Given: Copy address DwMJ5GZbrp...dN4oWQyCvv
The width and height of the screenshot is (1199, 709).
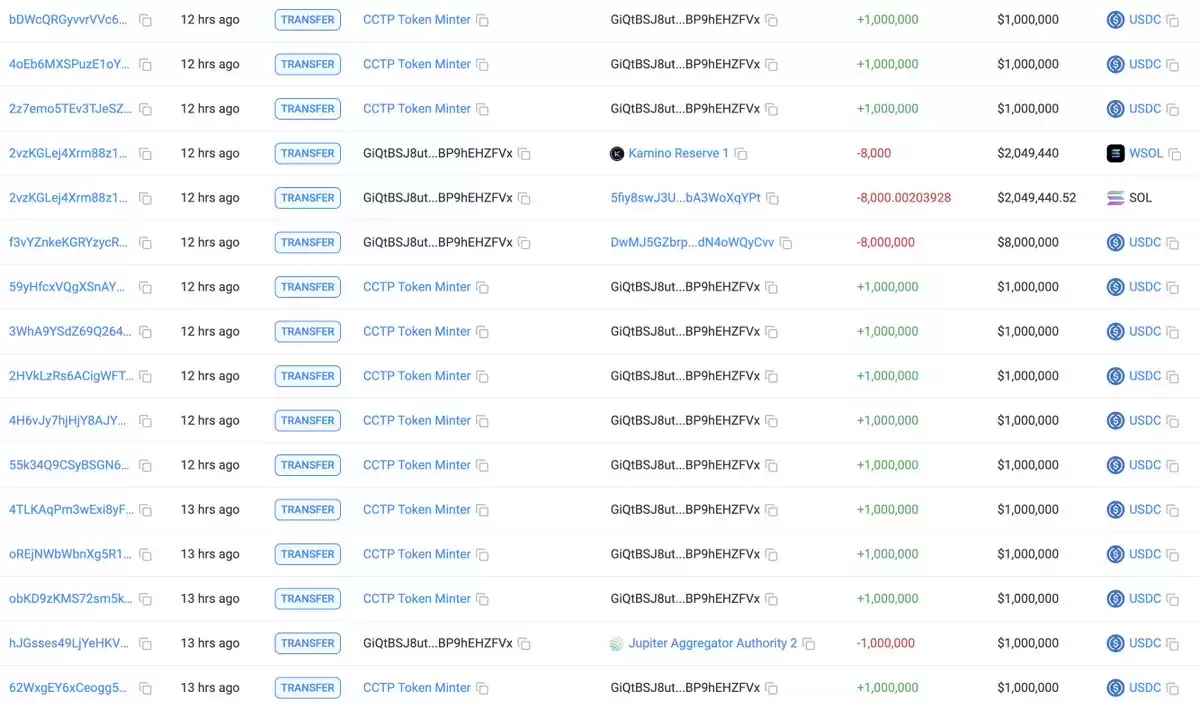Looking at the screenshot, I should (787, 243).
